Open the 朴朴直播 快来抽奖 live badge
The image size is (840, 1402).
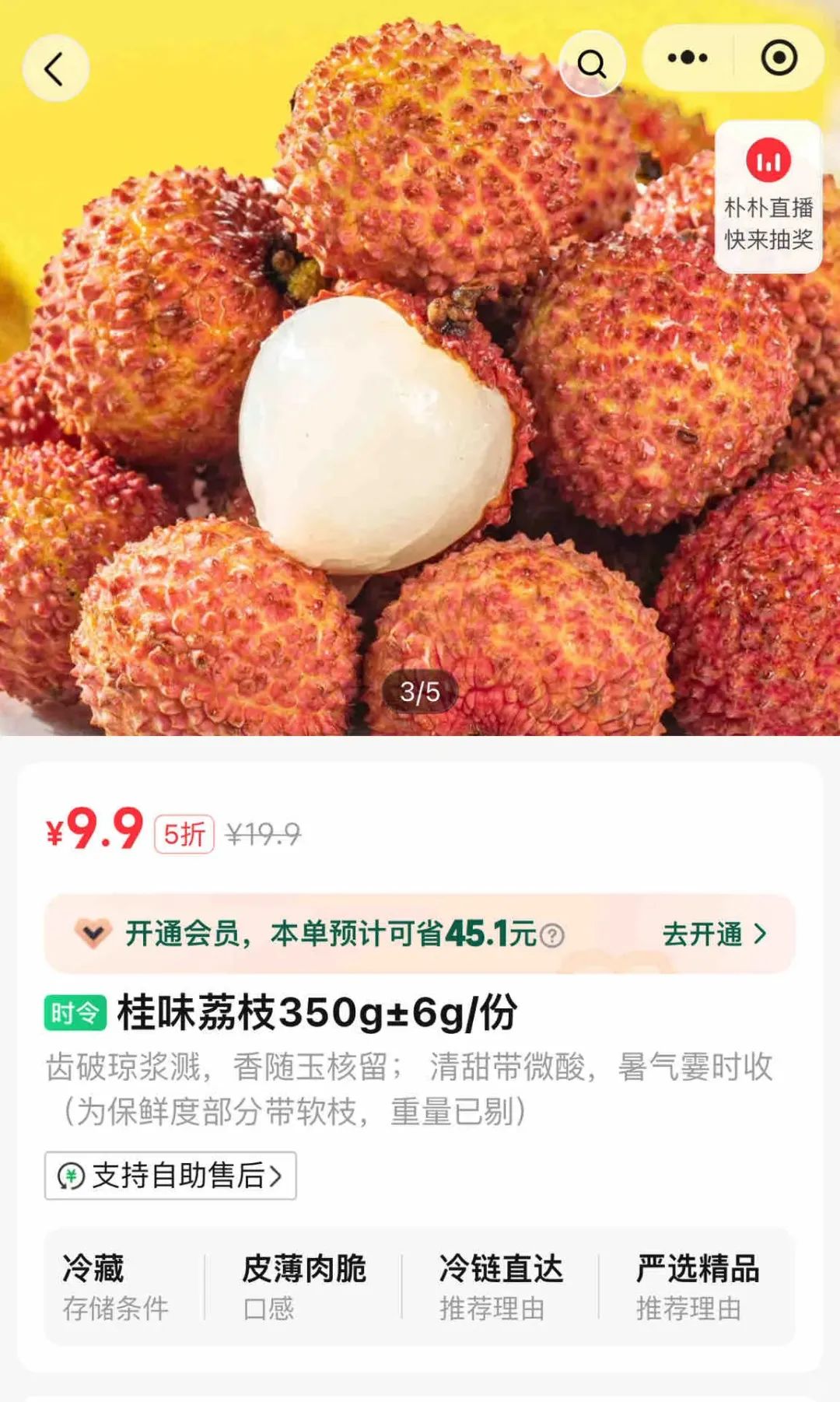pos(768,197)
